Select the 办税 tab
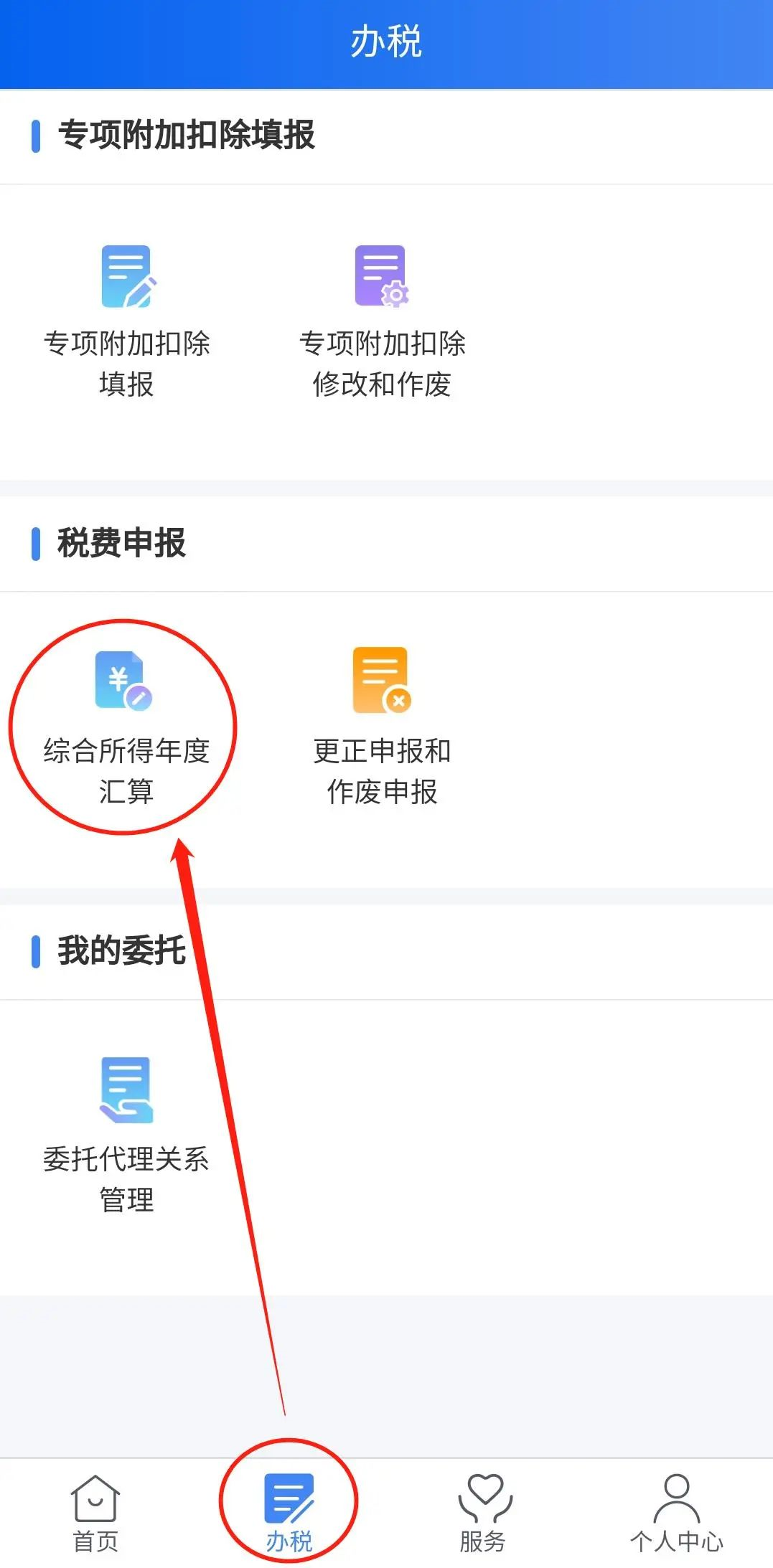 point(289,1512)
